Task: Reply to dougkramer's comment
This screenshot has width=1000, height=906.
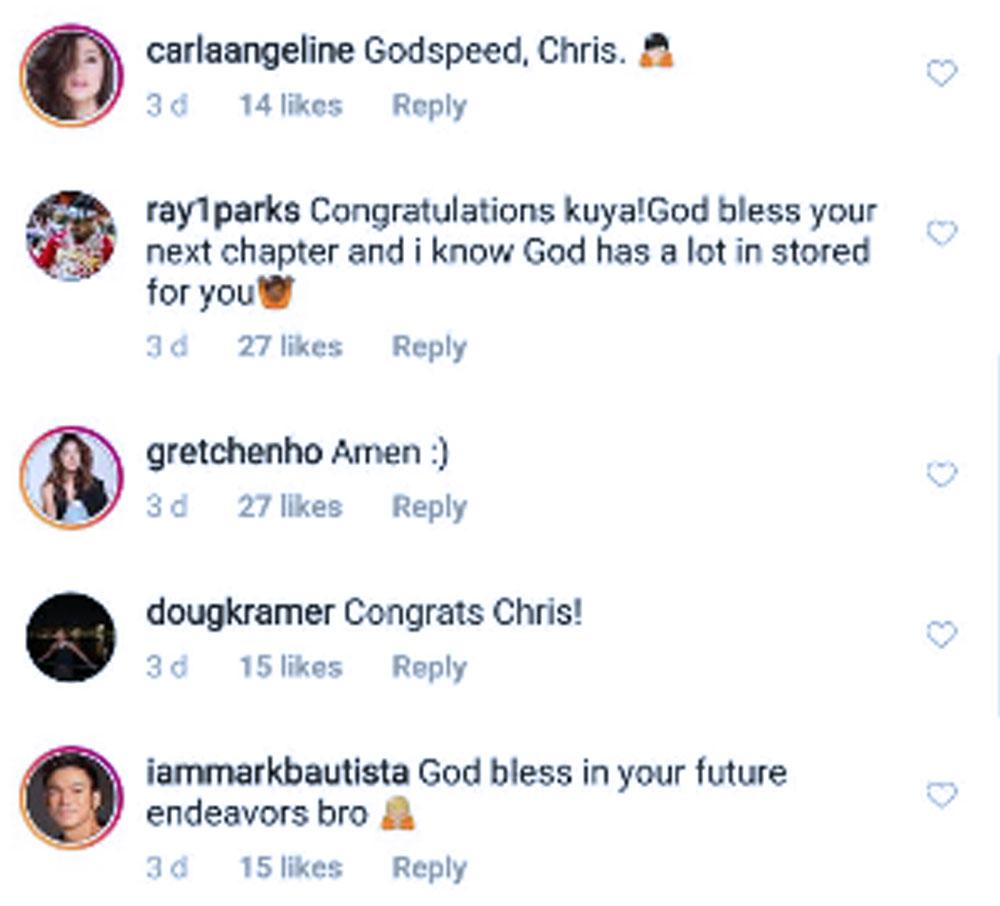Action: (429, 667)
